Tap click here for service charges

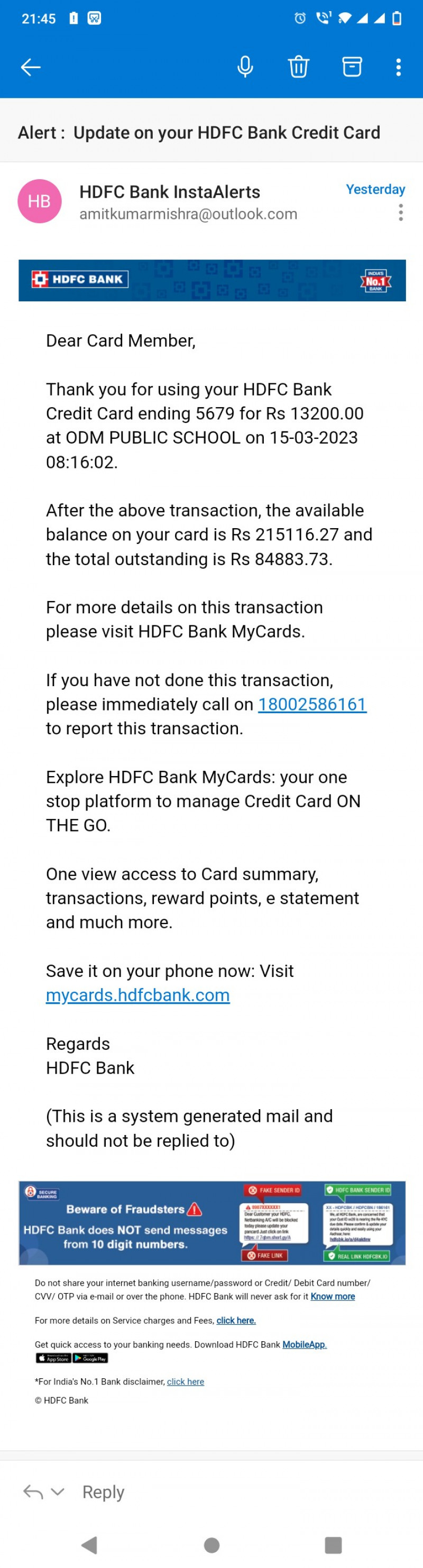click(236, 1320)
